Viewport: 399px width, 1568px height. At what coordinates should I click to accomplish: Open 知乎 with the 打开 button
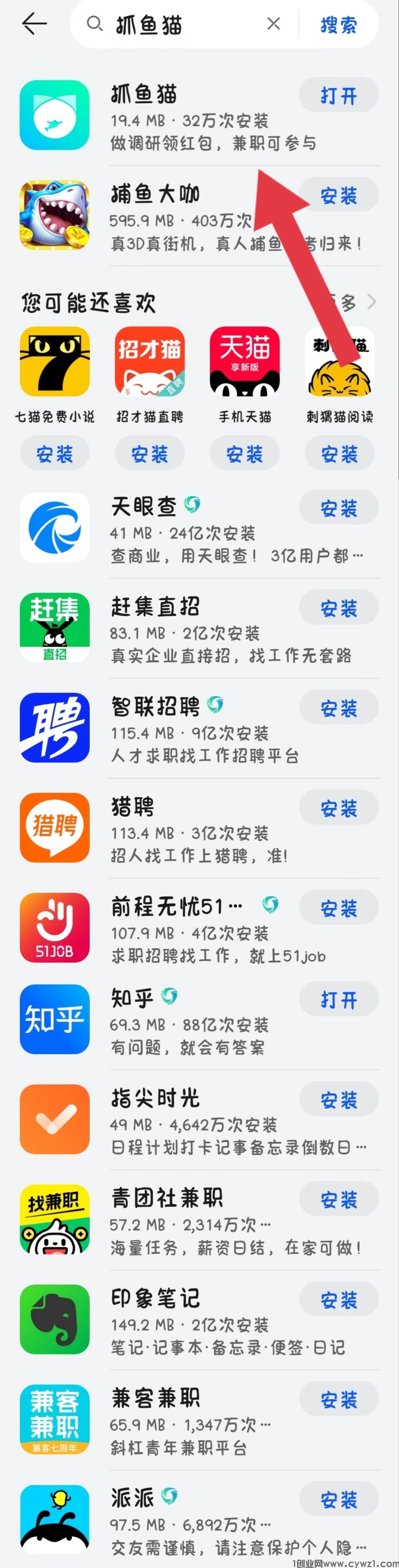[x=338, y=1000]
